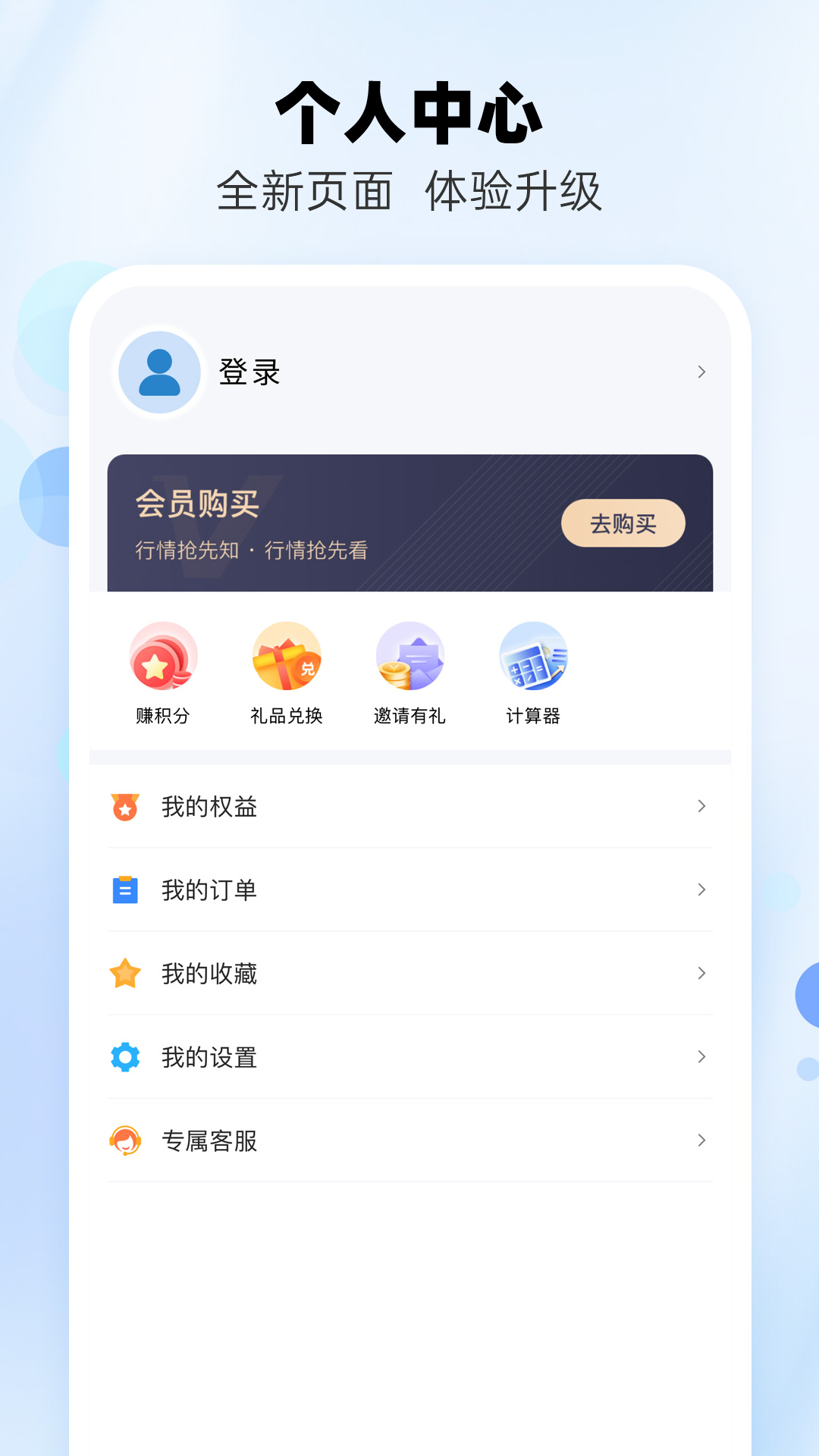Click the orange badge icon beside 我的权益
The image size is (819, 1456).
(126, 807)
